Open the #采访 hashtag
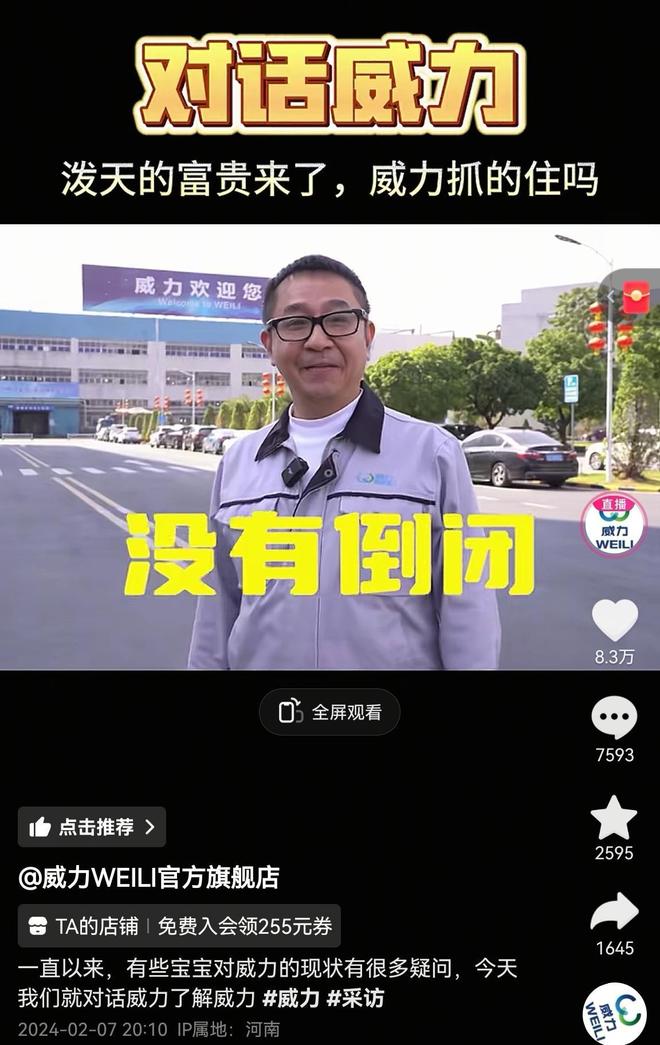The image size is (660, 1045). [x=355, y=998]
